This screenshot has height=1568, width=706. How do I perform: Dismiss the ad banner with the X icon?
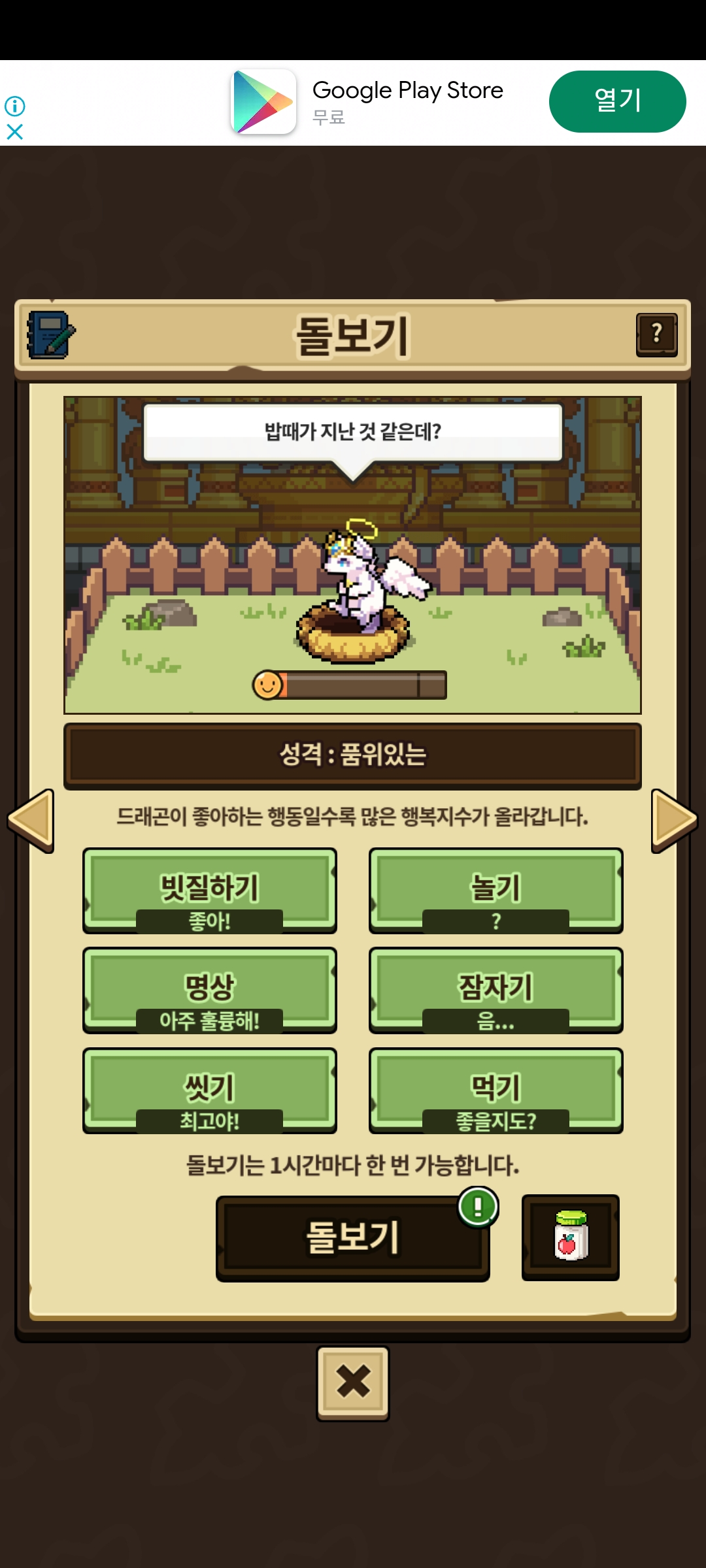click(x=15, y=132)
